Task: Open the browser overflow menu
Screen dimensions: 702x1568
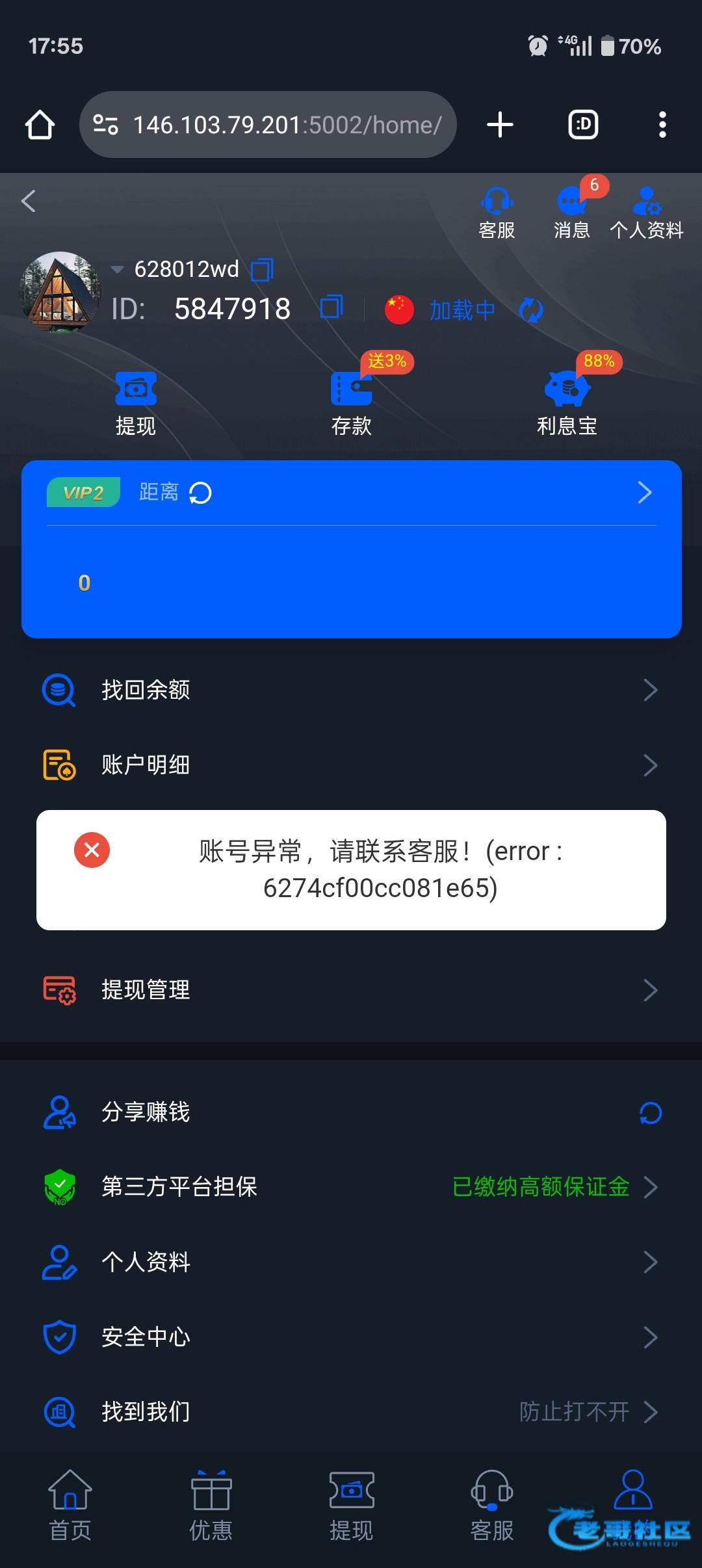Action: click(662, 125)
